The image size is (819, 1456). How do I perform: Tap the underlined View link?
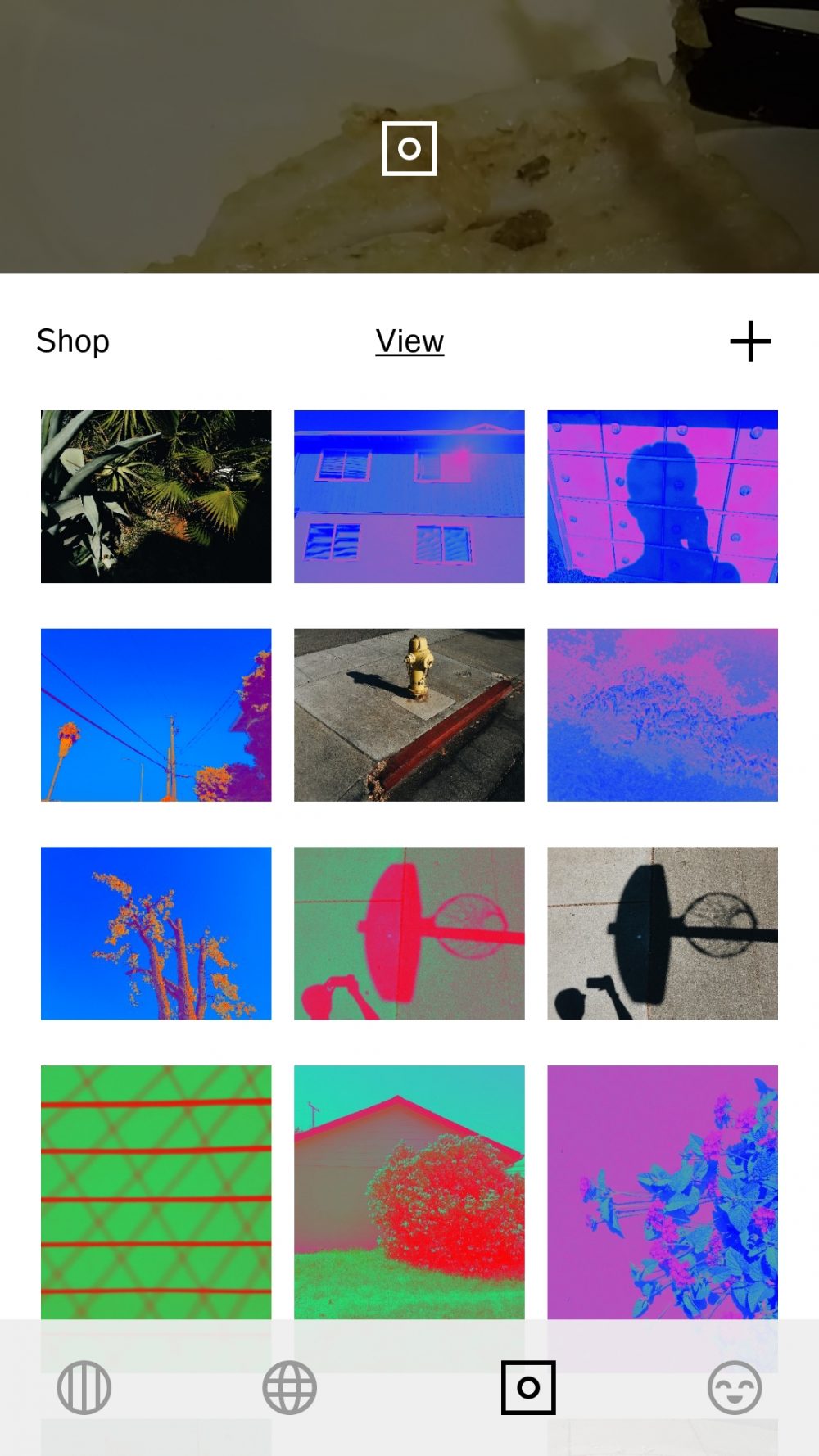tap(409, 341)
